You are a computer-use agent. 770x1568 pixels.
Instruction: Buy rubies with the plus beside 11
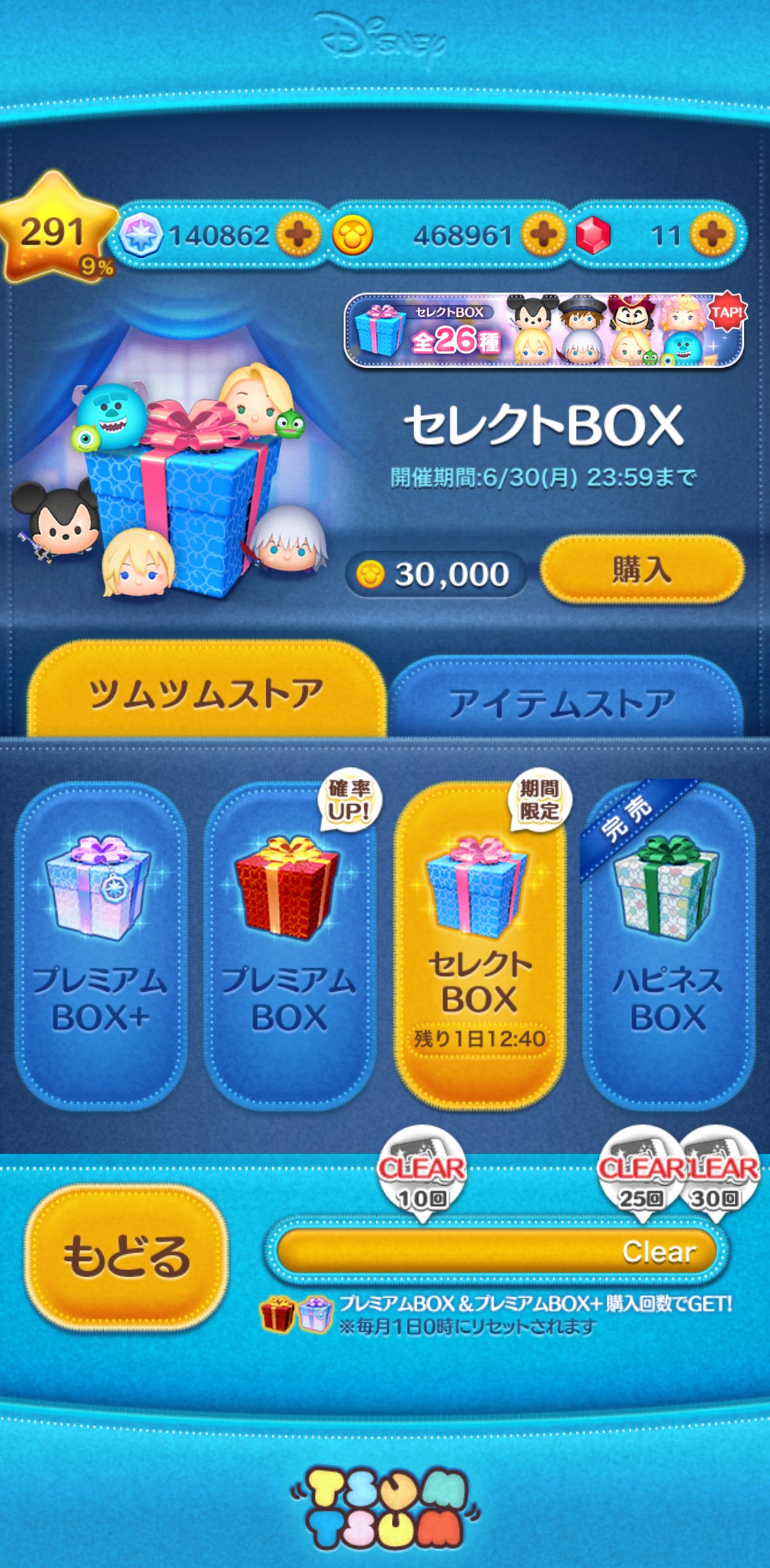pos(713,235)
